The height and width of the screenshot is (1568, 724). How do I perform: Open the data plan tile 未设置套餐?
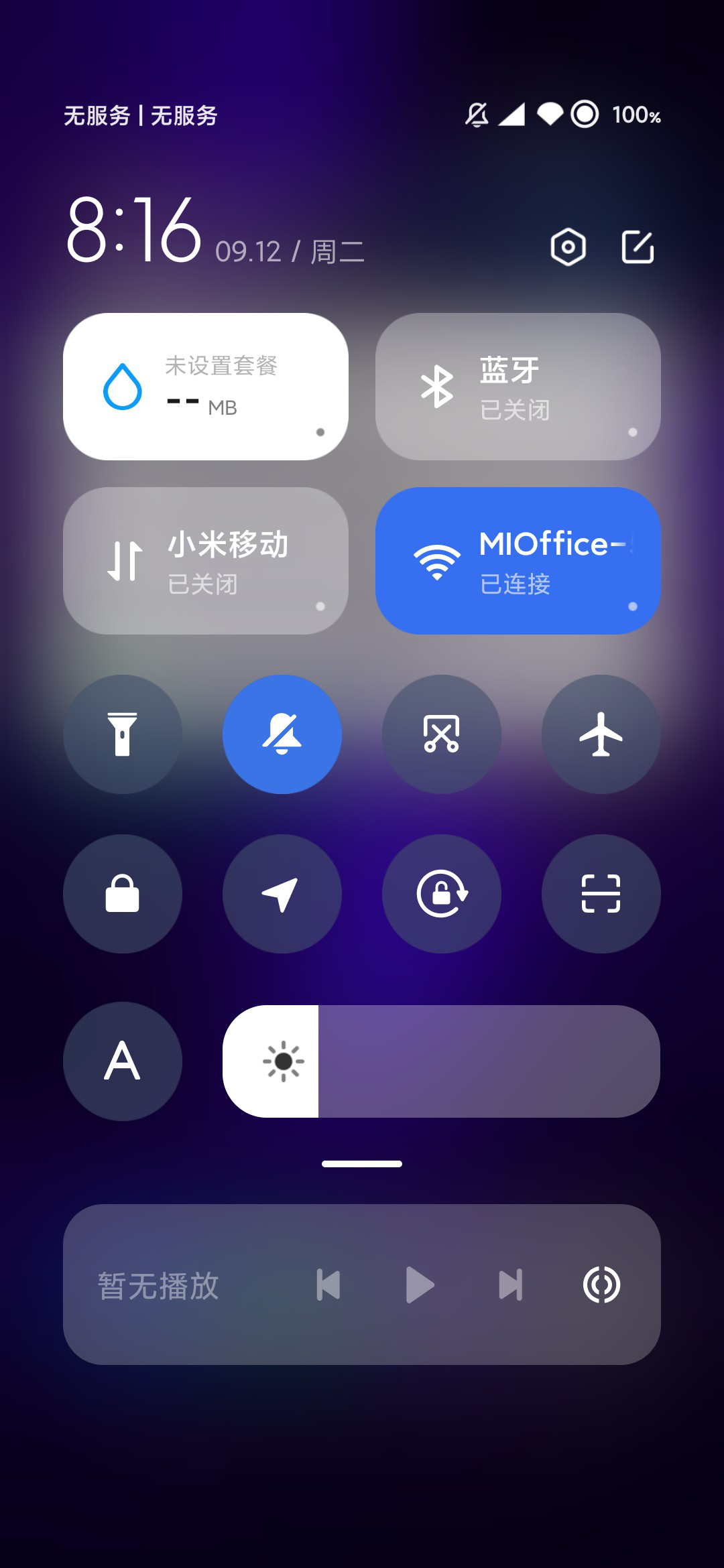click(206, 387)
